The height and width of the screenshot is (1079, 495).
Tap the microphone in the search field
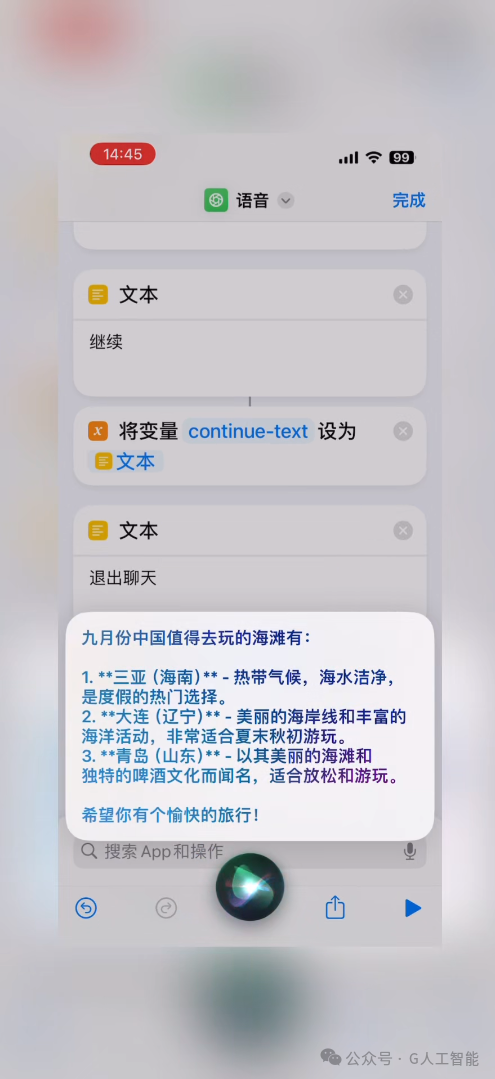pos(410,852)
